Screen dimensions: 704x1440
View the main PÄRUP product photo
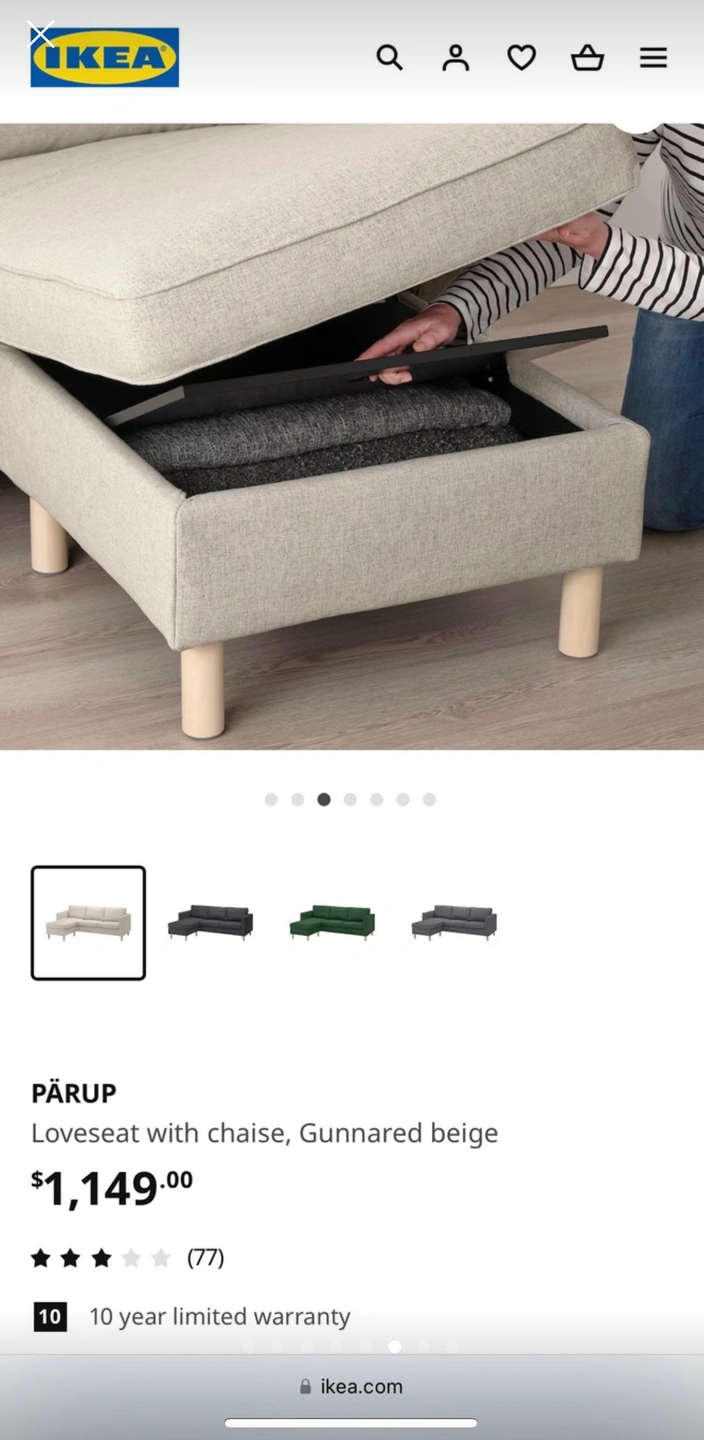point(352,435)
